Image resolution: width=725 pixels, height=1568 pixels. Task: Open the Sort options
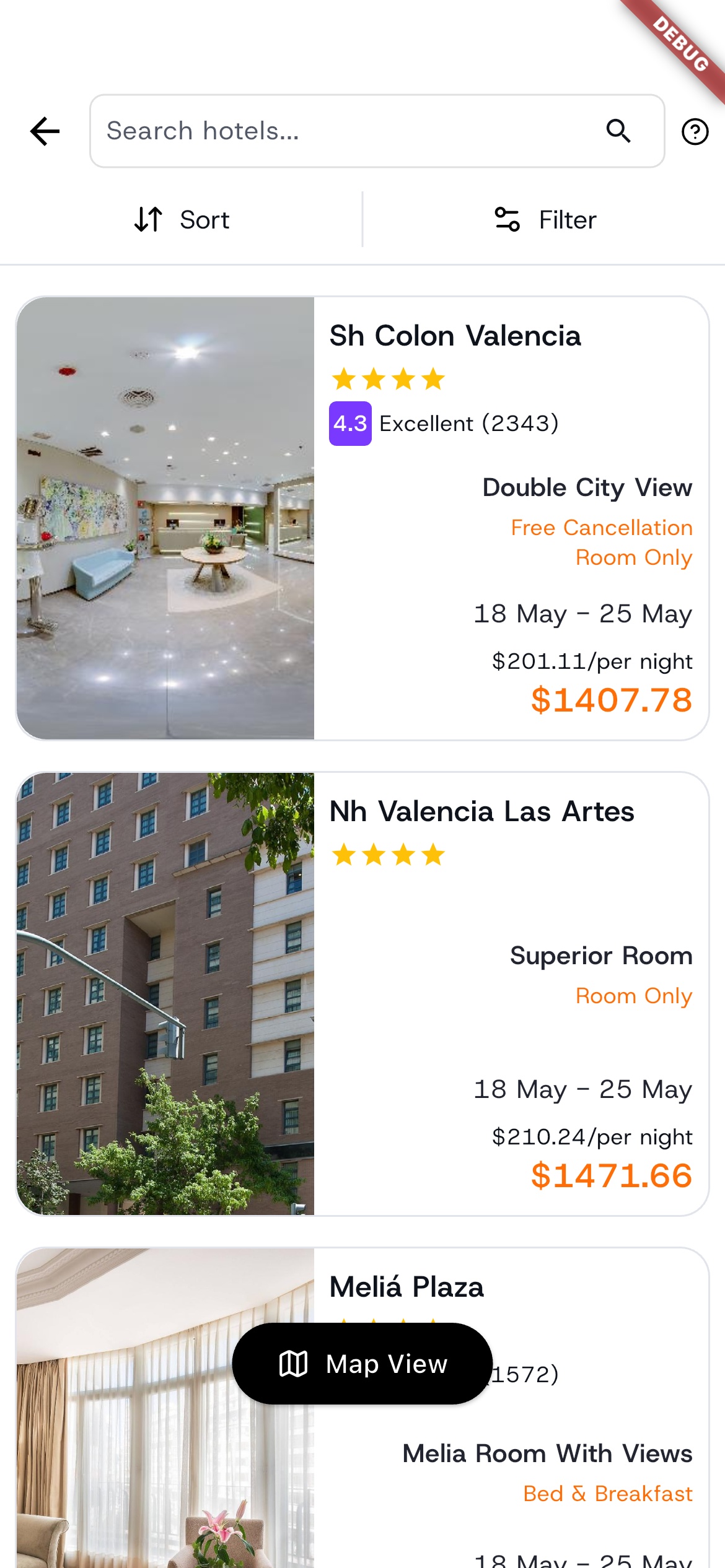click(180, 219)
